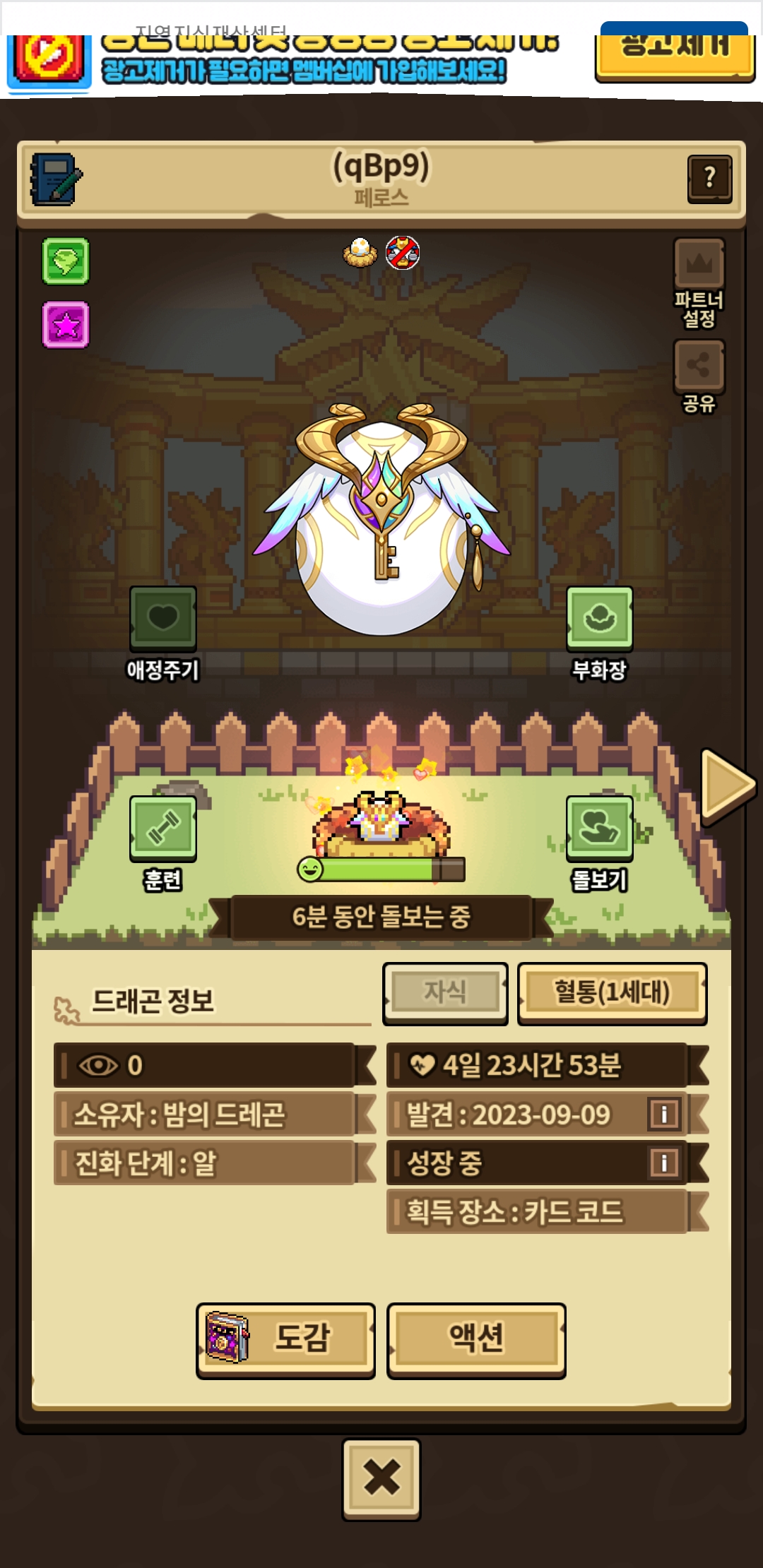
Task: Open the notebook edit icon
Action: pos(56,179)
